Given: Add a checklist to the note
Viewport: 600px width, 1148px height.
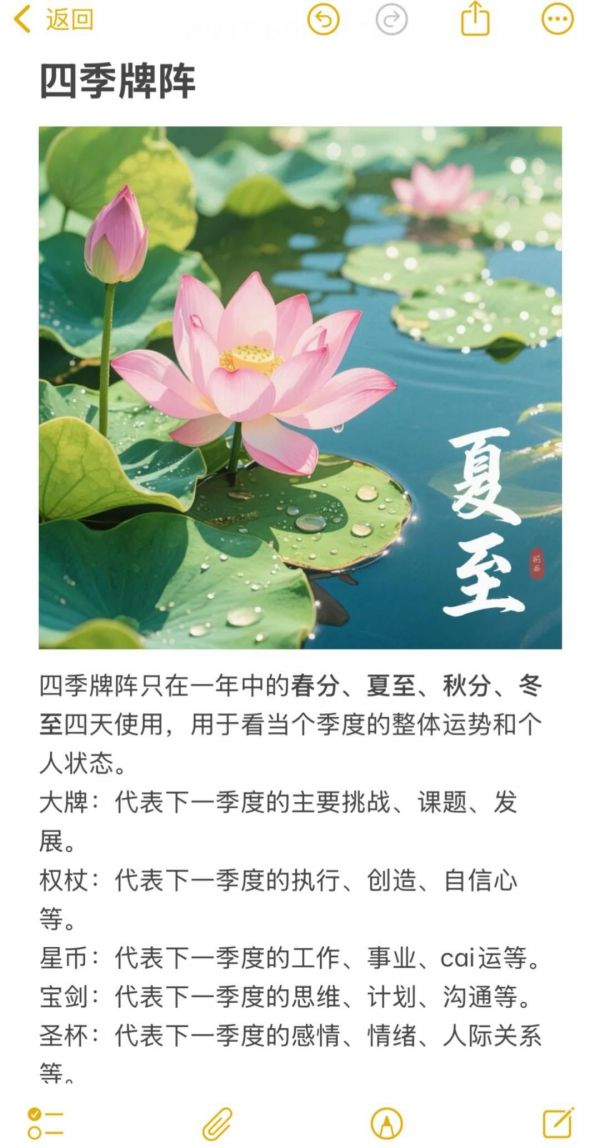Looking at the screenshot, I should (45, 1122).
